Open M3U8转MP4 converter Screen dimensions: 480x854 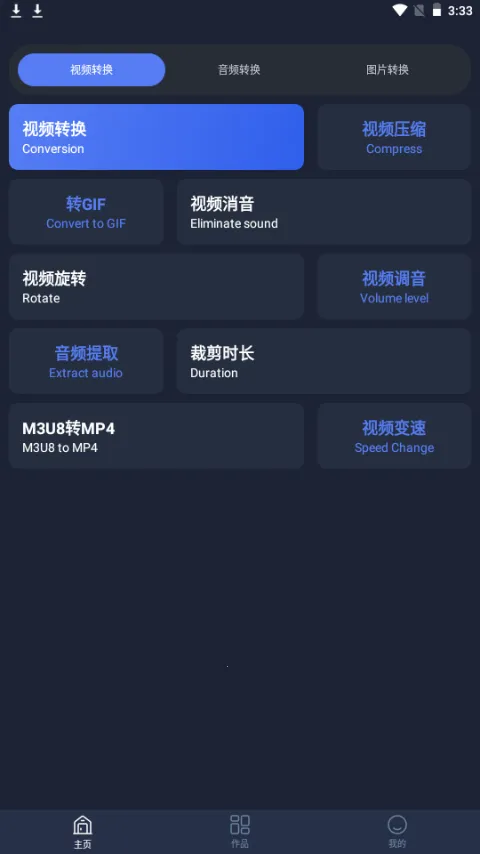(156, 436)
